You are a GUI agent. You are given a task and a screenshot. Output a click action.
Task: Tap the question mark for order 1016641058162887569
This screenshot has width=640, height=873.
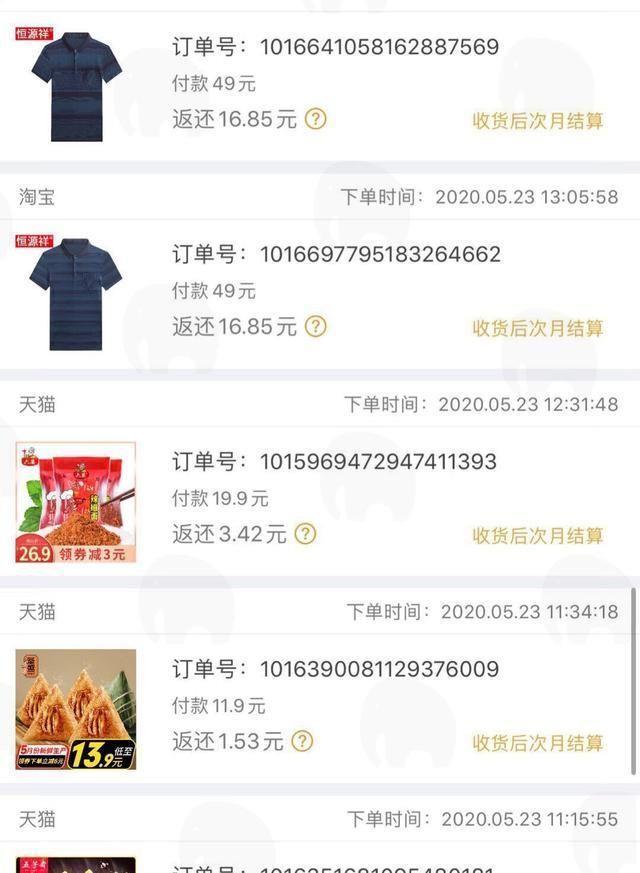316,119
